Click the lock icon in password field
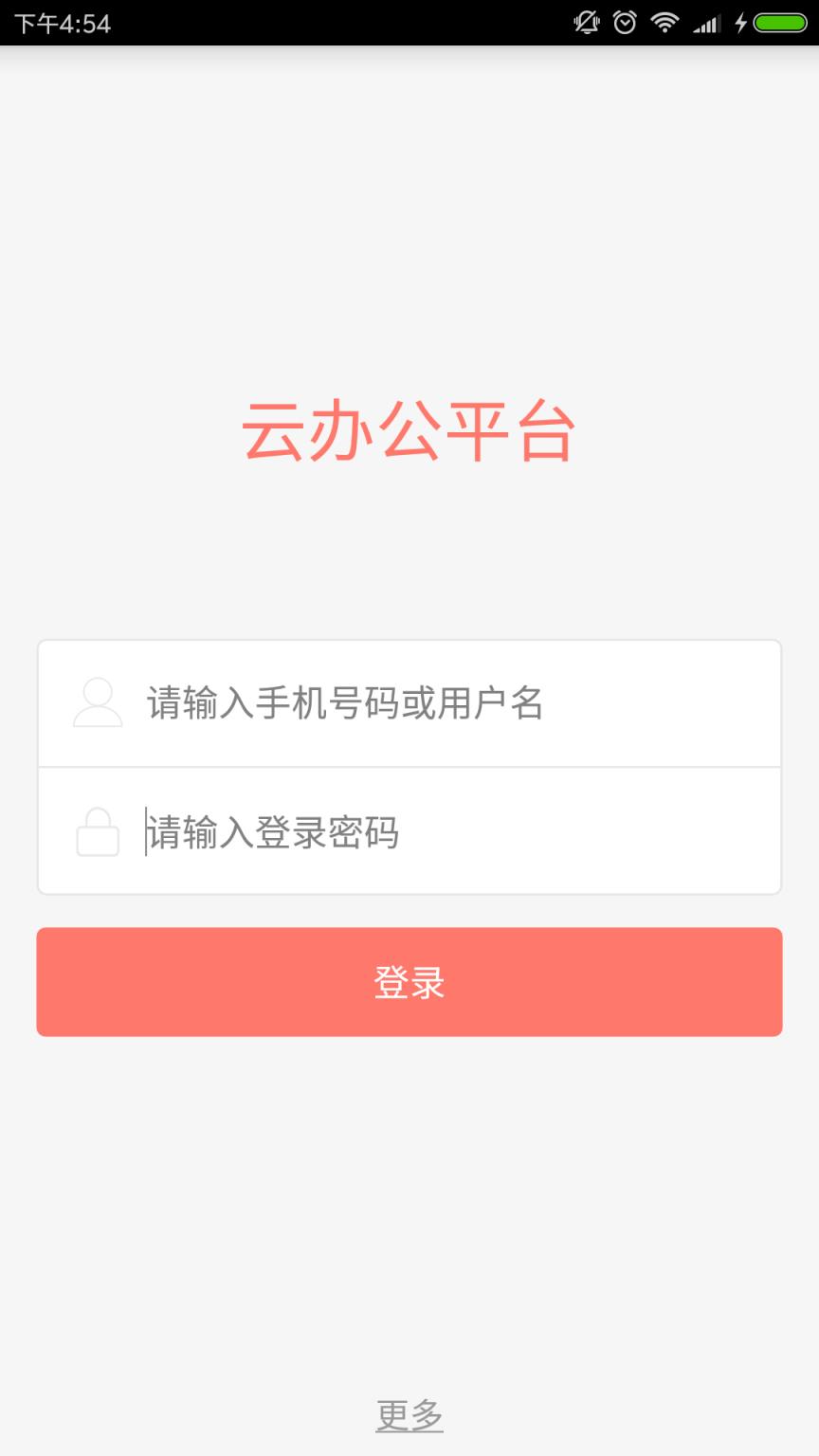Viewport: 819px width, 1456px height. pyautogui.click(x=97, y=832)
